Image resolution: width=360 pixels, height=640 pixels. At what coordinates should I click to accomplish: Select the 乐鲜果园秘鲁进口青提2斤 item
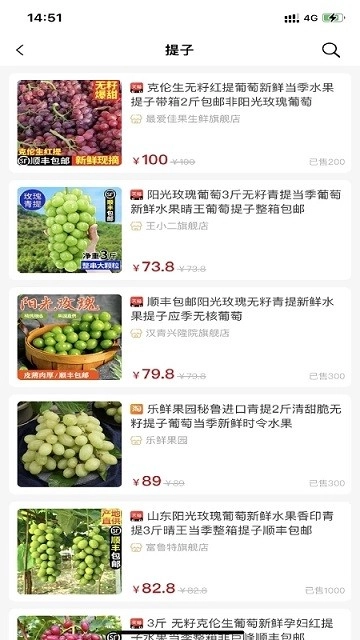(x=180, y=444)
